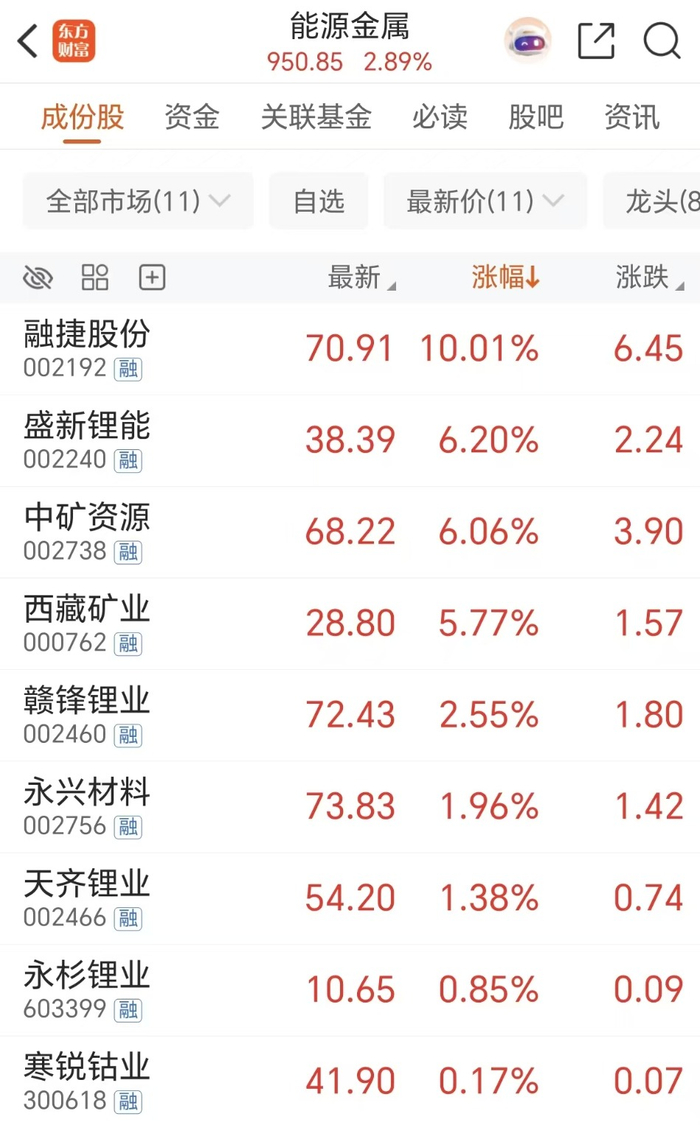Sort by 涨幅 column

pyautogui.click(x=505, y=278)
